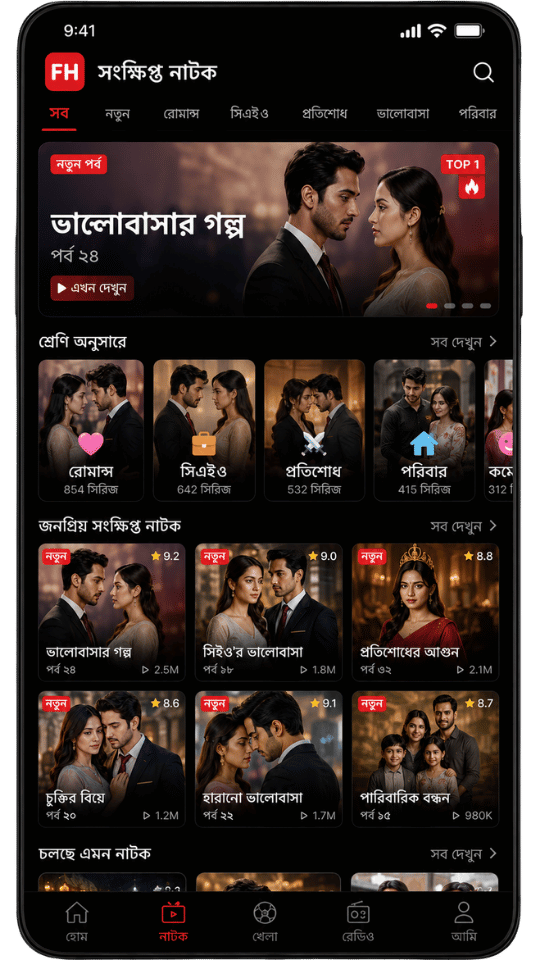The height and width of the screenshot is (960, 540).
Task: Open the search icon in the header
Action: point(483,72)
